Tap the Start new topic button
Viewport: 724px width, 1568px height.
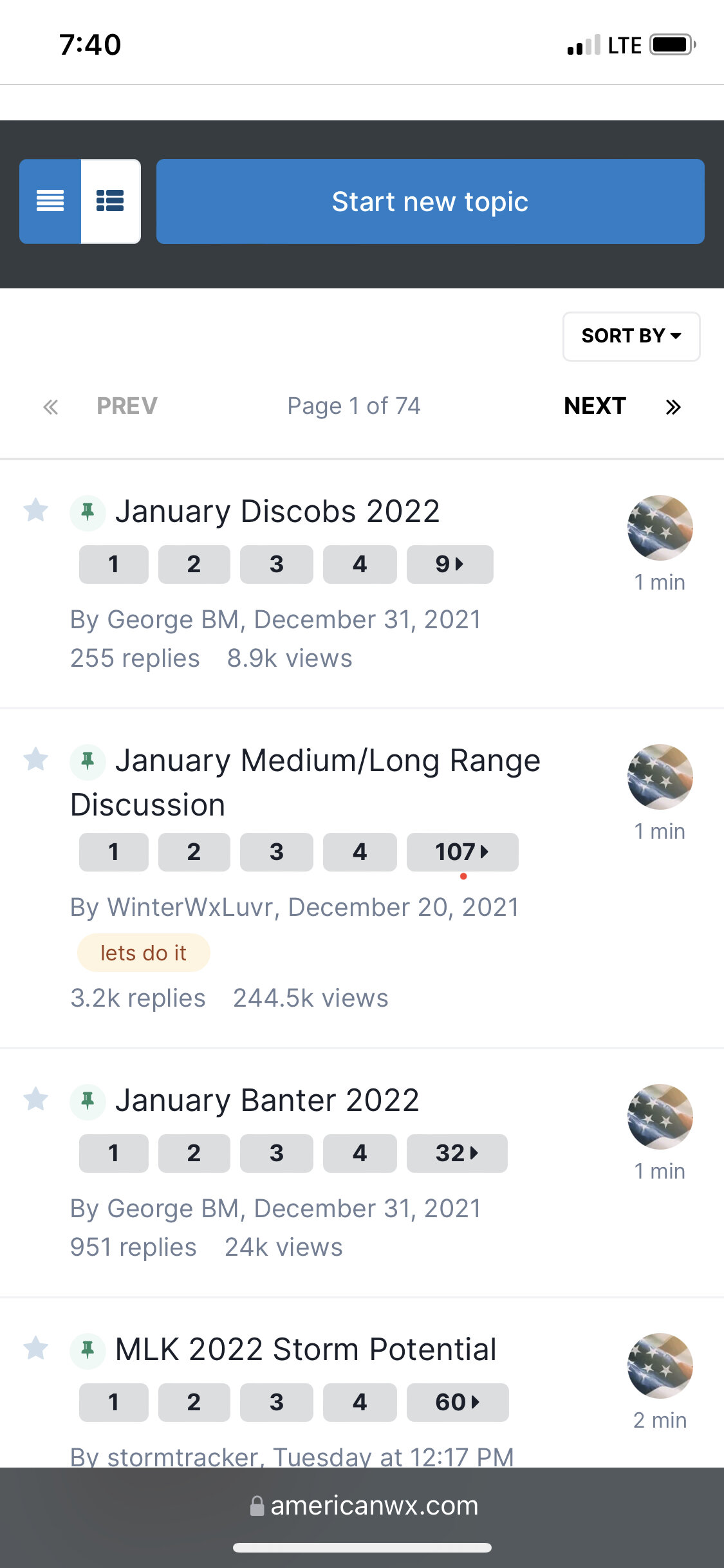[430, 201]
